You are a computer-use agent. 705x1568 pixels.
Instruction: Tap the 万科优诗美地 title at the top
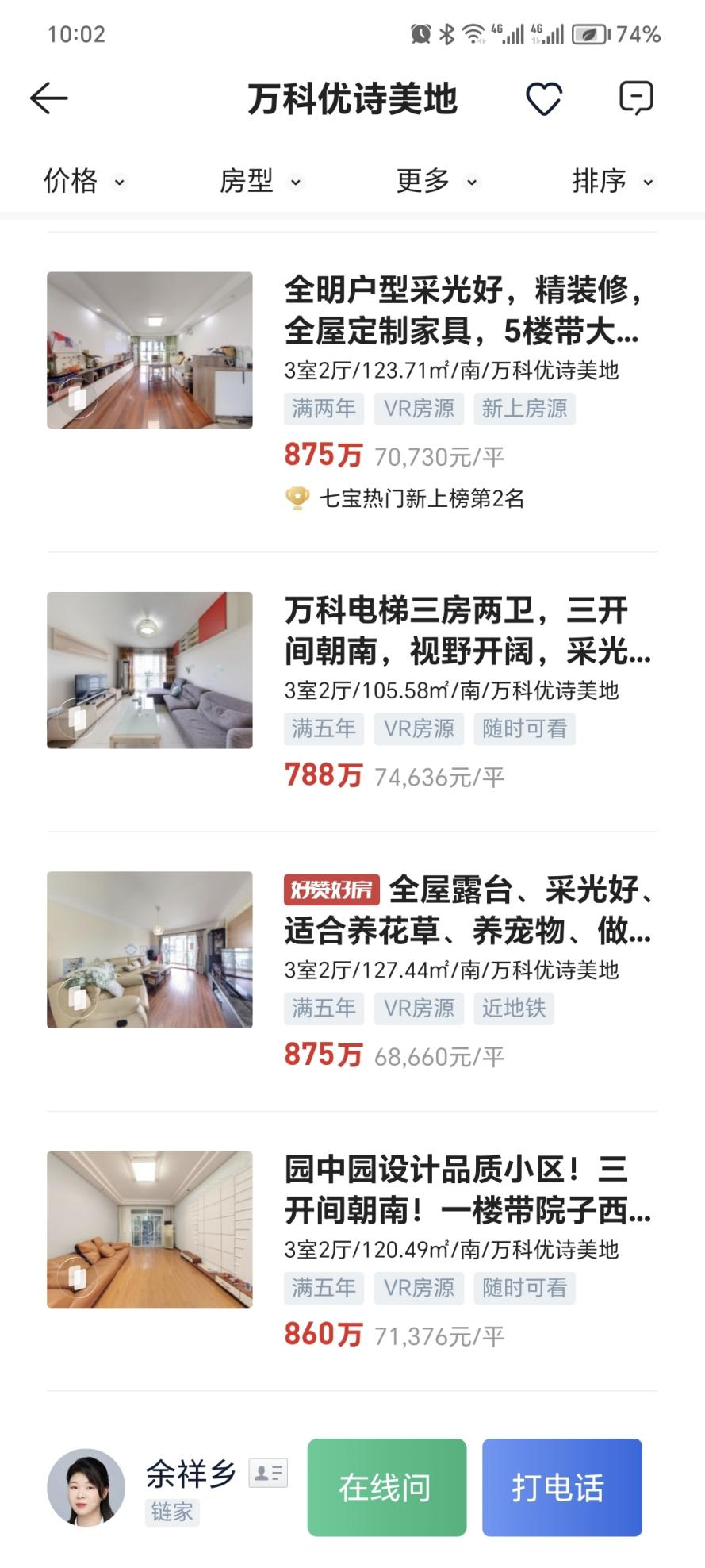click(352, 99)
